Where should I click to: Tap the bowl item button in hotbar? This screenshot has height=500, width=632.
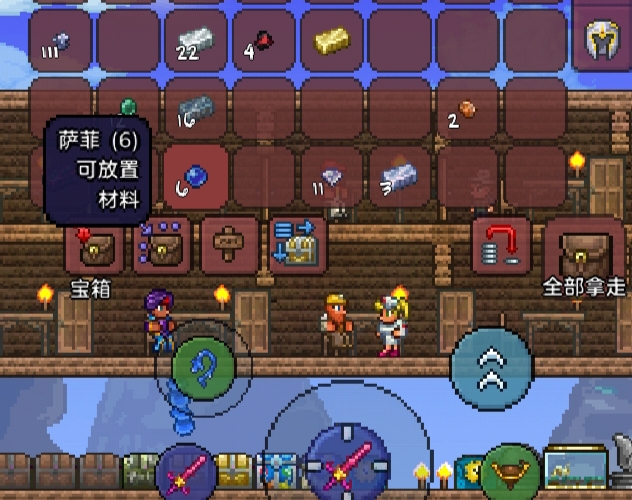510,470
